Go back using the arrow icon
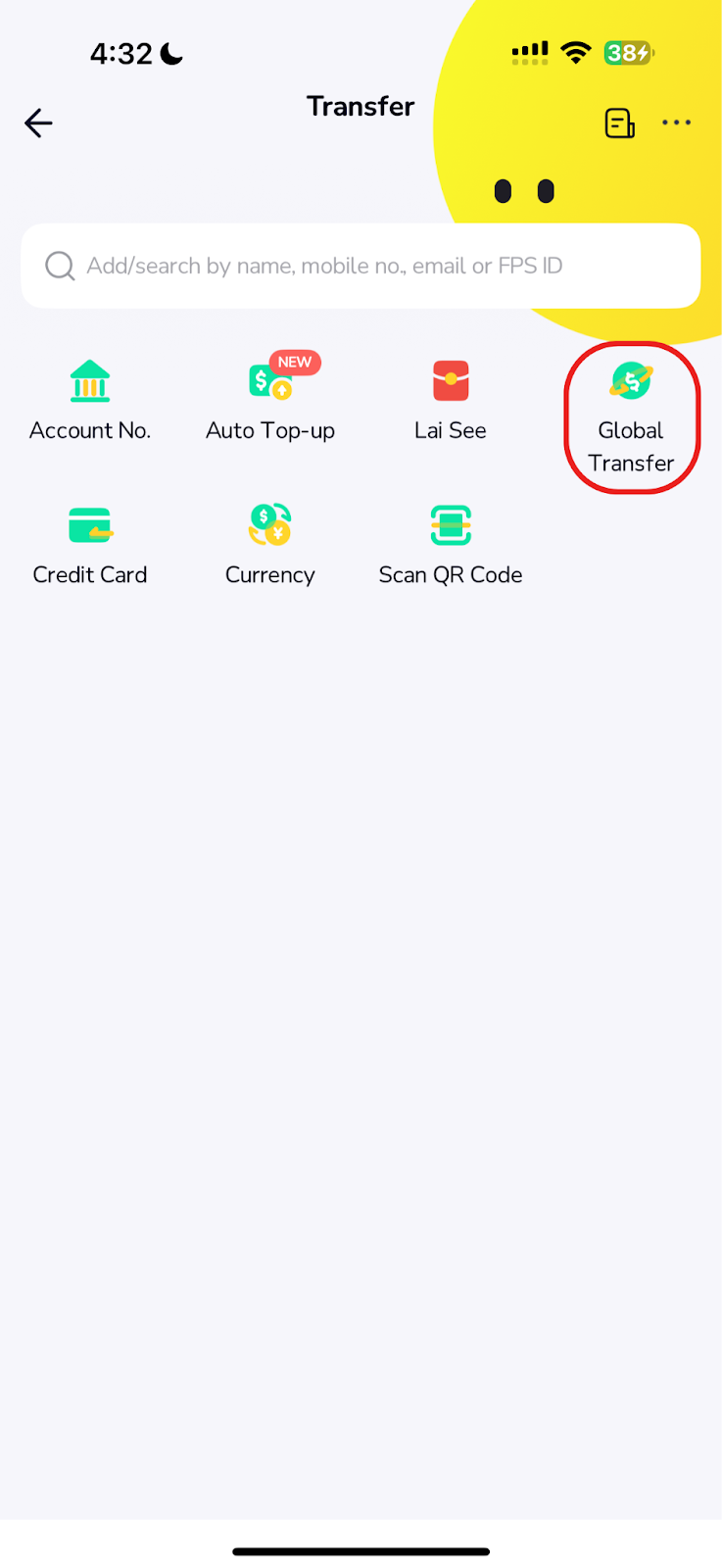The image size is (722, 1568). click(38, 123)
